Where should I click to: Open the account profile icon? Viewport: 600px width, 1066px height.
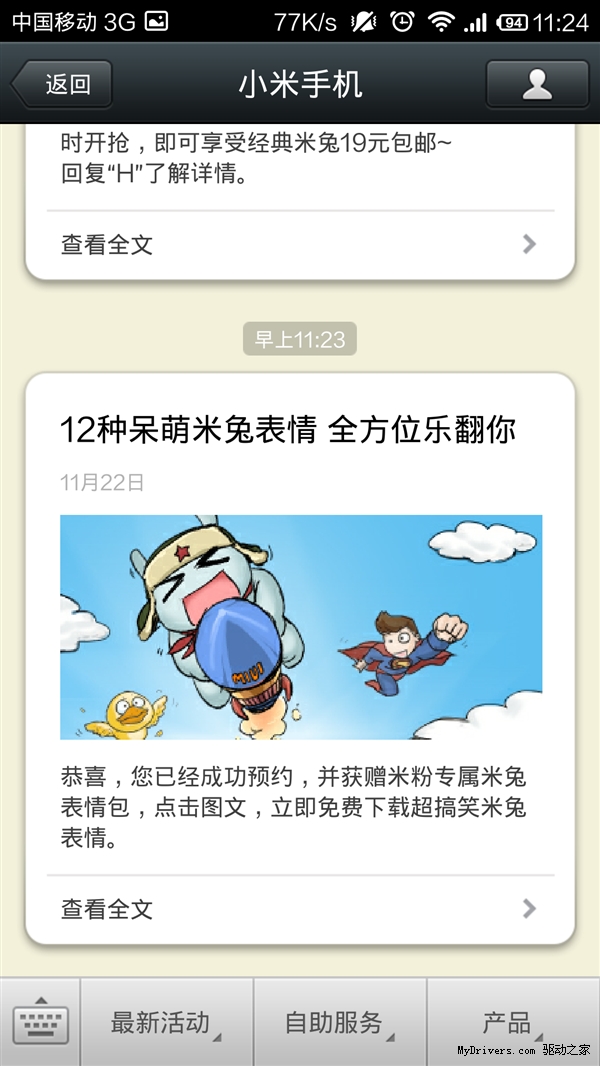pos(537,84)
